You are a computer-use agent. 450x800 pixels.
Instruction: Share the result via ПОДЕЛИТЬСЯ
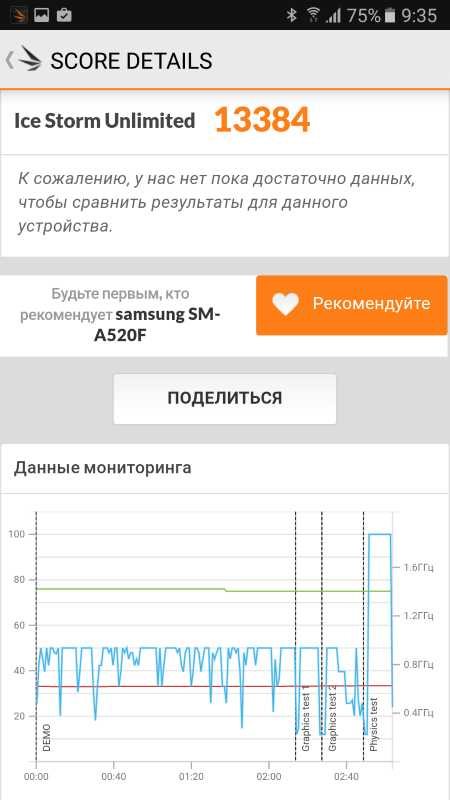click(x=224, y=398)
